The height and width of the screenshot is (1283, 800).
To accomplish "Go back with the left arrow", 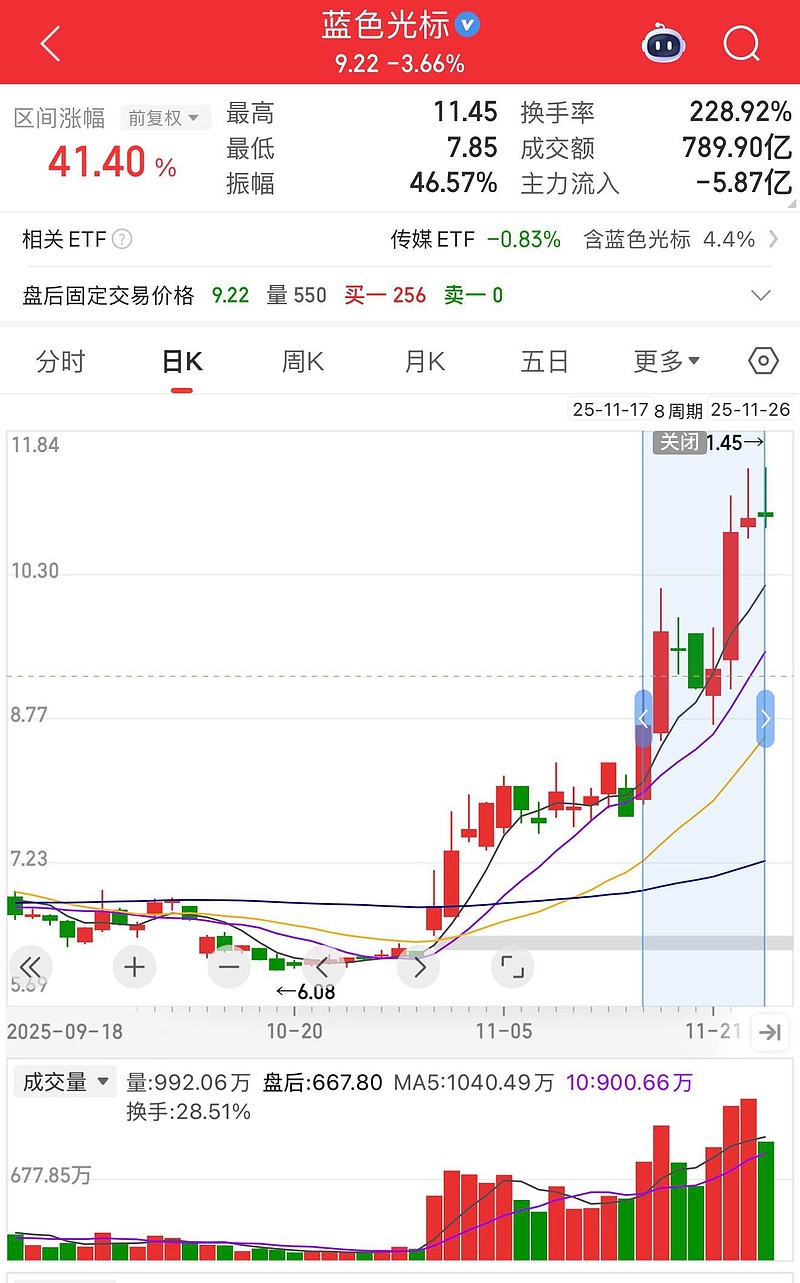I will coord(50,44).
